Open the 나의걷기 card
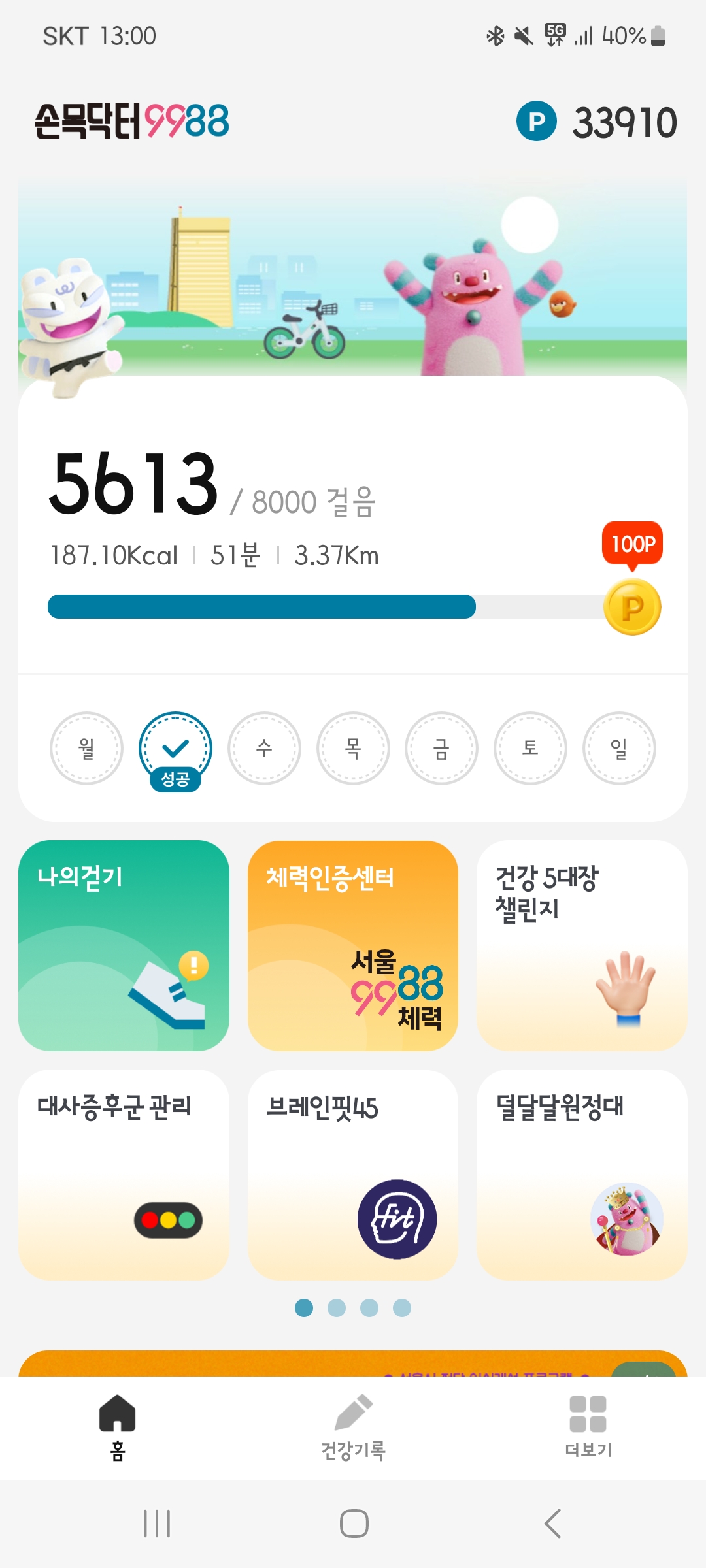 click(124, 945)
